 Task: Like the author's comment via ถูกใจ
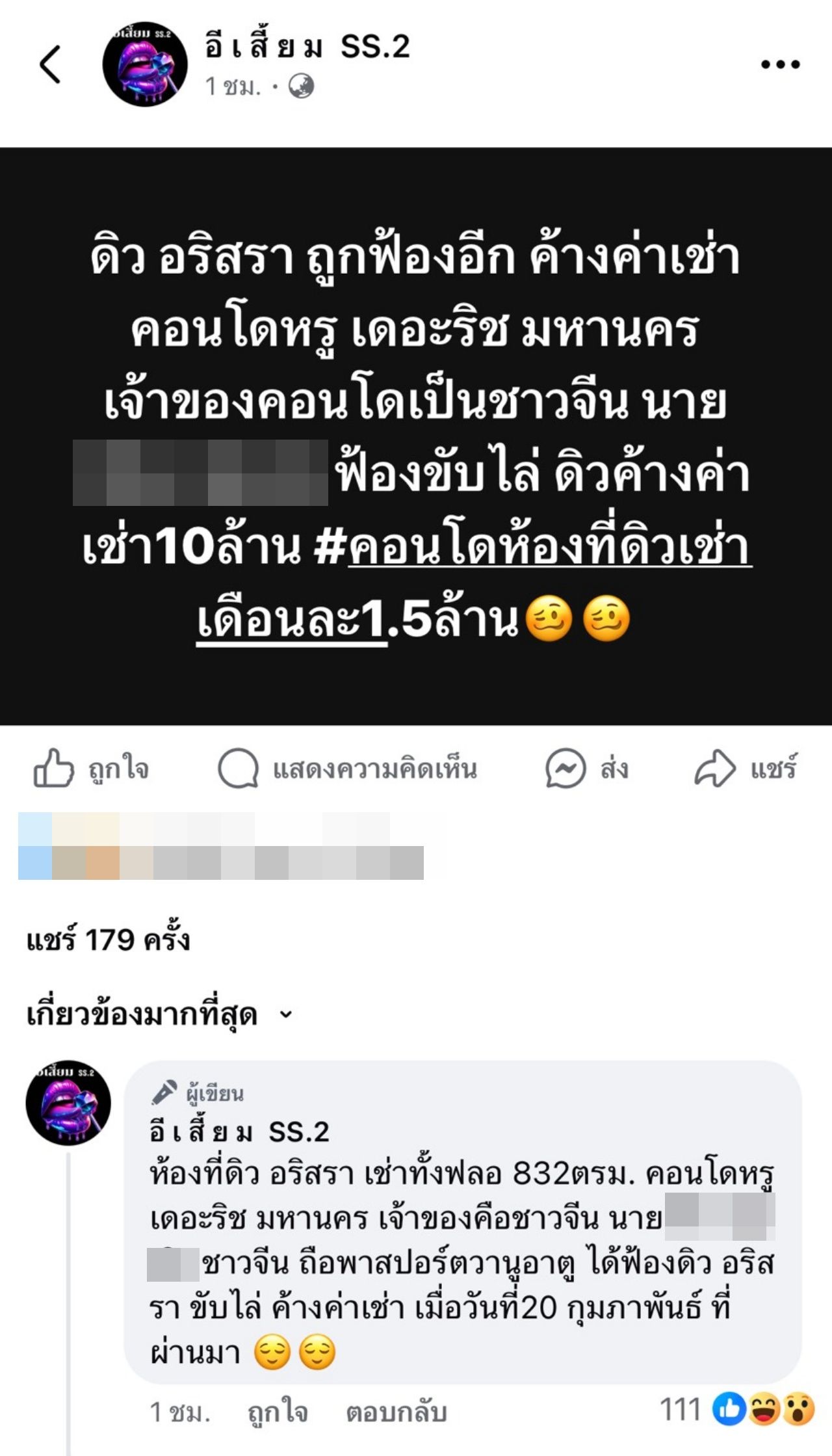click(278, 1412)
